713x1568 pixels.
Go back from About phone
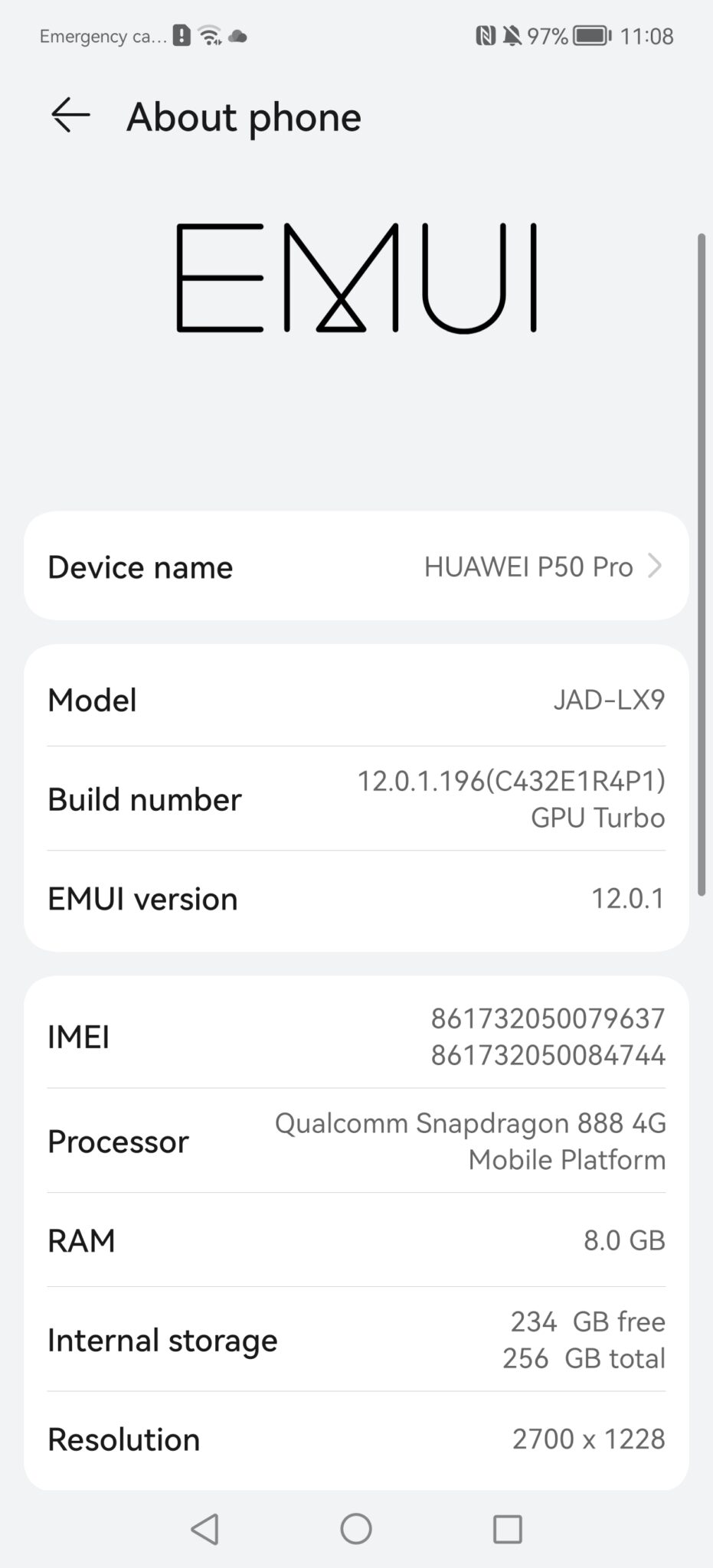[70, 116]
